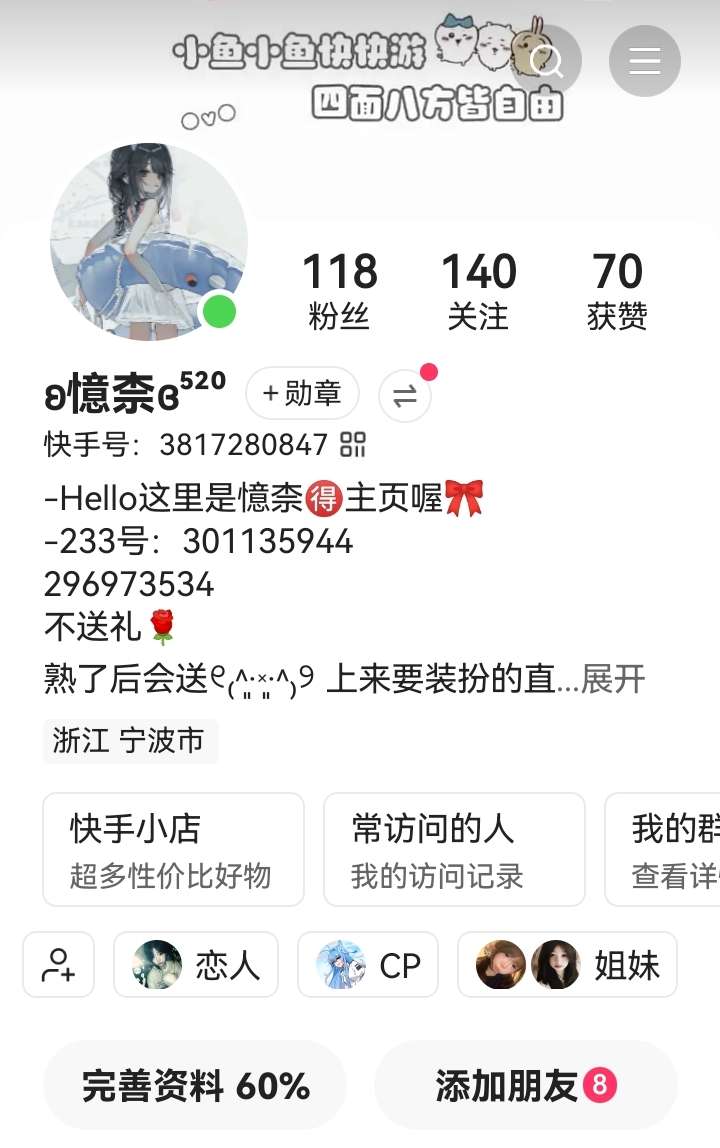Tap the 浙江 宁波市 location tag
Screen dimensions: 720x1148
pos(129,740)
